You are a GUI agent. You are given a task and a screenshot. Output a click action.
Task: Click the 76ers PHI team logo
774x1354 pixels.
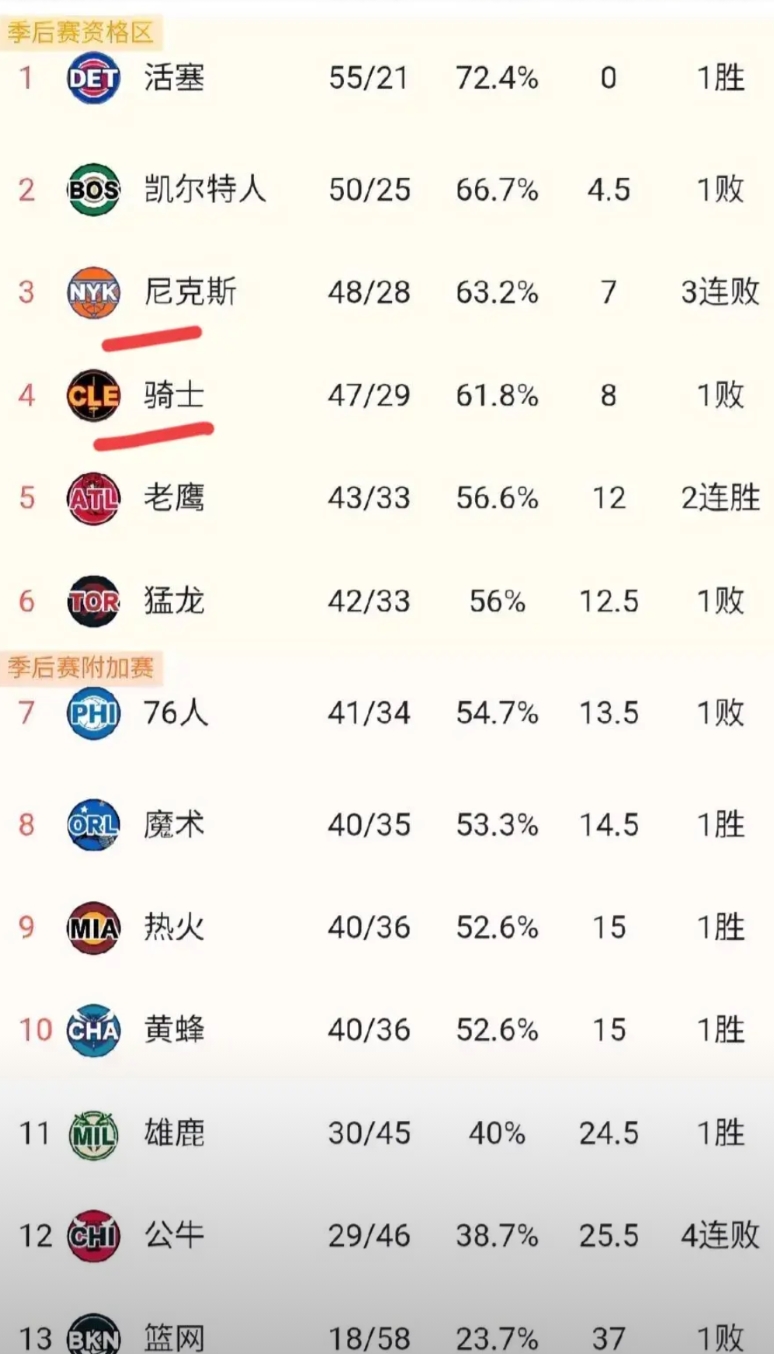pos(93,714)
